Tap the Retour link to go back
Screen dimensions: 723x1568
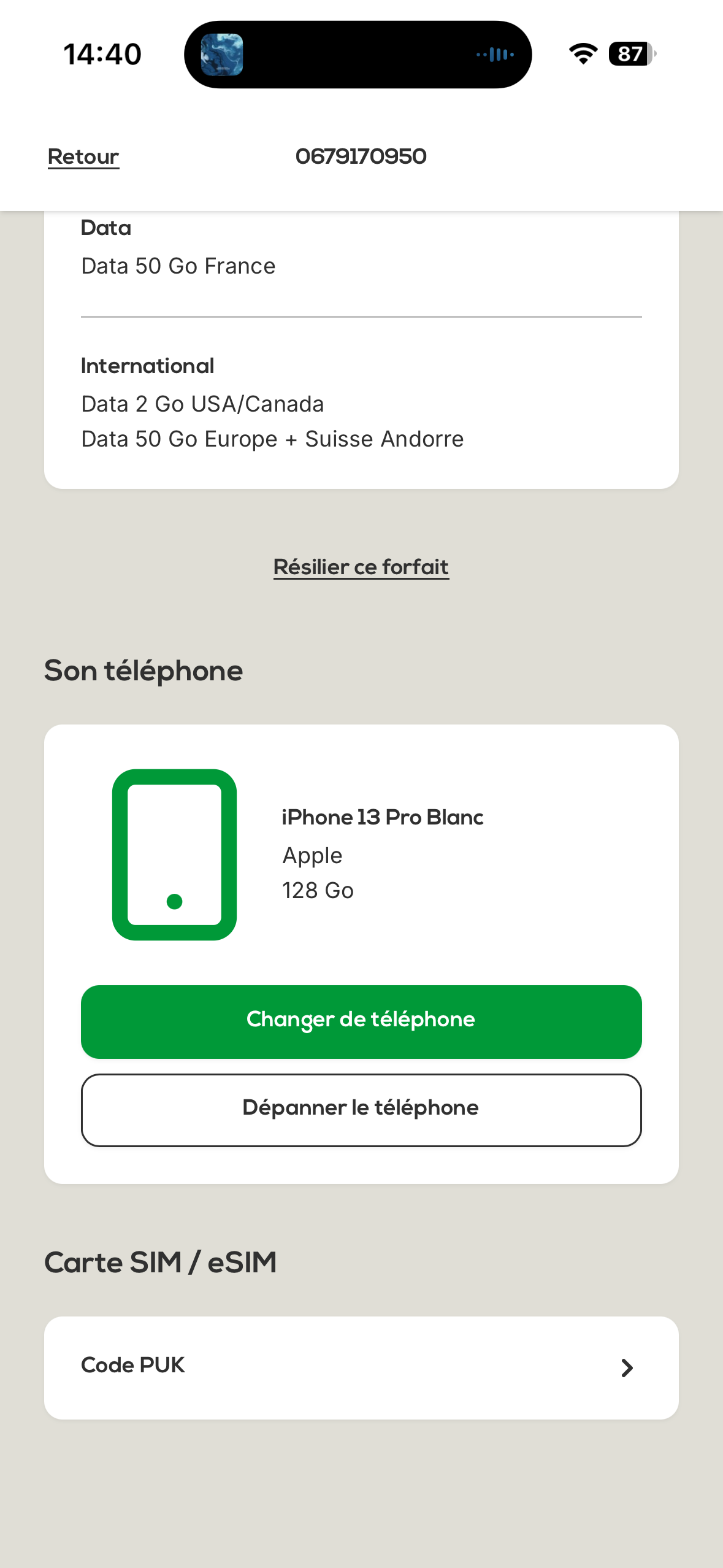point(83,157)
